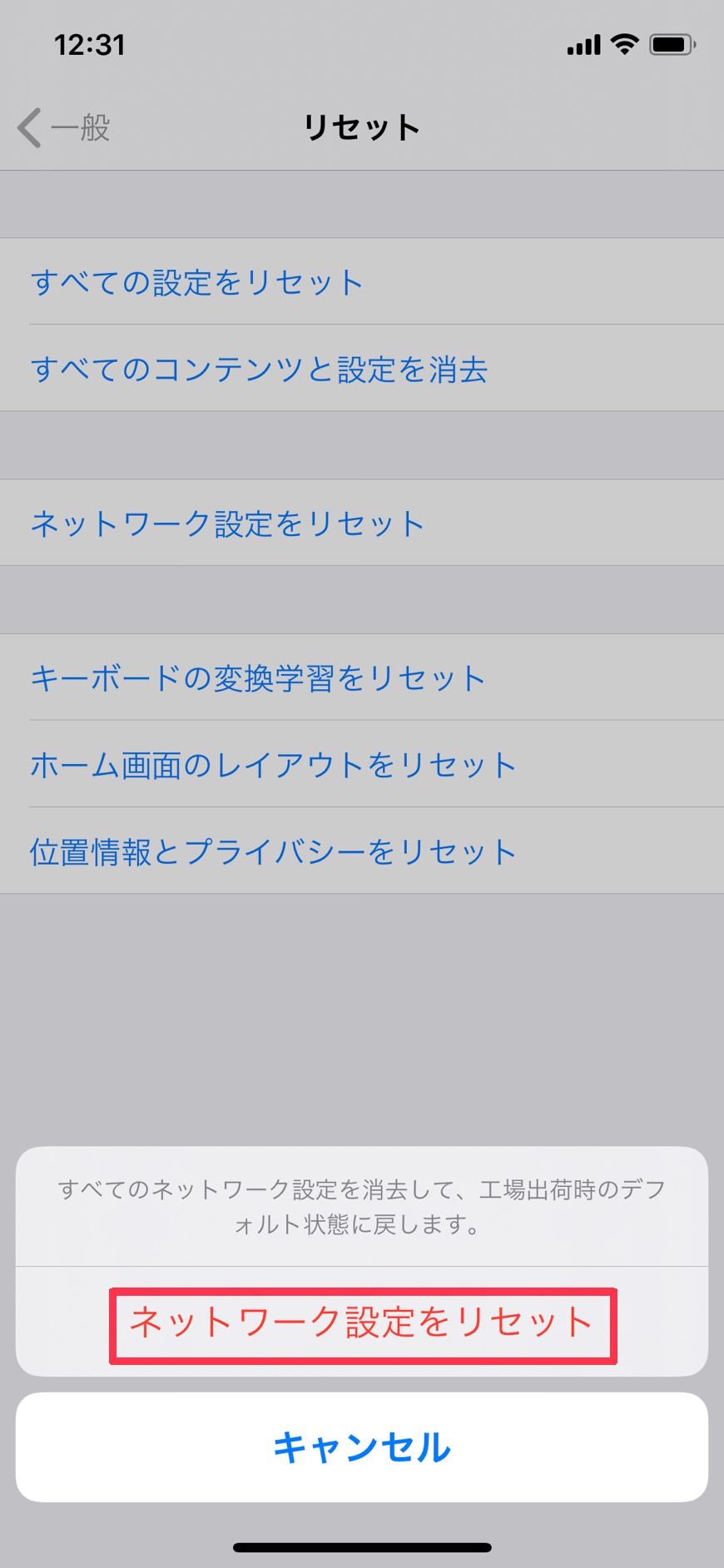
Task: Confirm ネットワーク設定をリセット in the action sheet
Action: 362,1324
